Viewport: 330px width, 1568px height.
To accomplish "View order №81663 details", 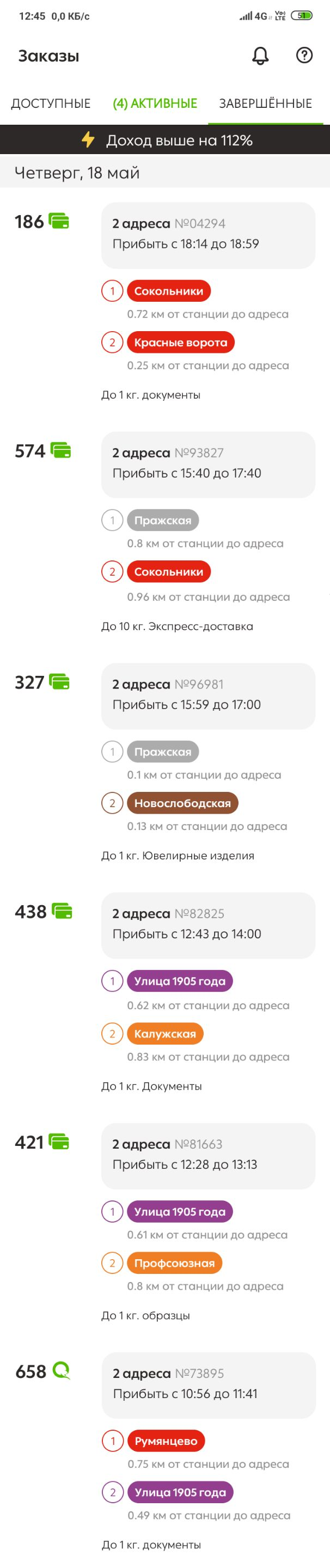I will click(208, 1155).
